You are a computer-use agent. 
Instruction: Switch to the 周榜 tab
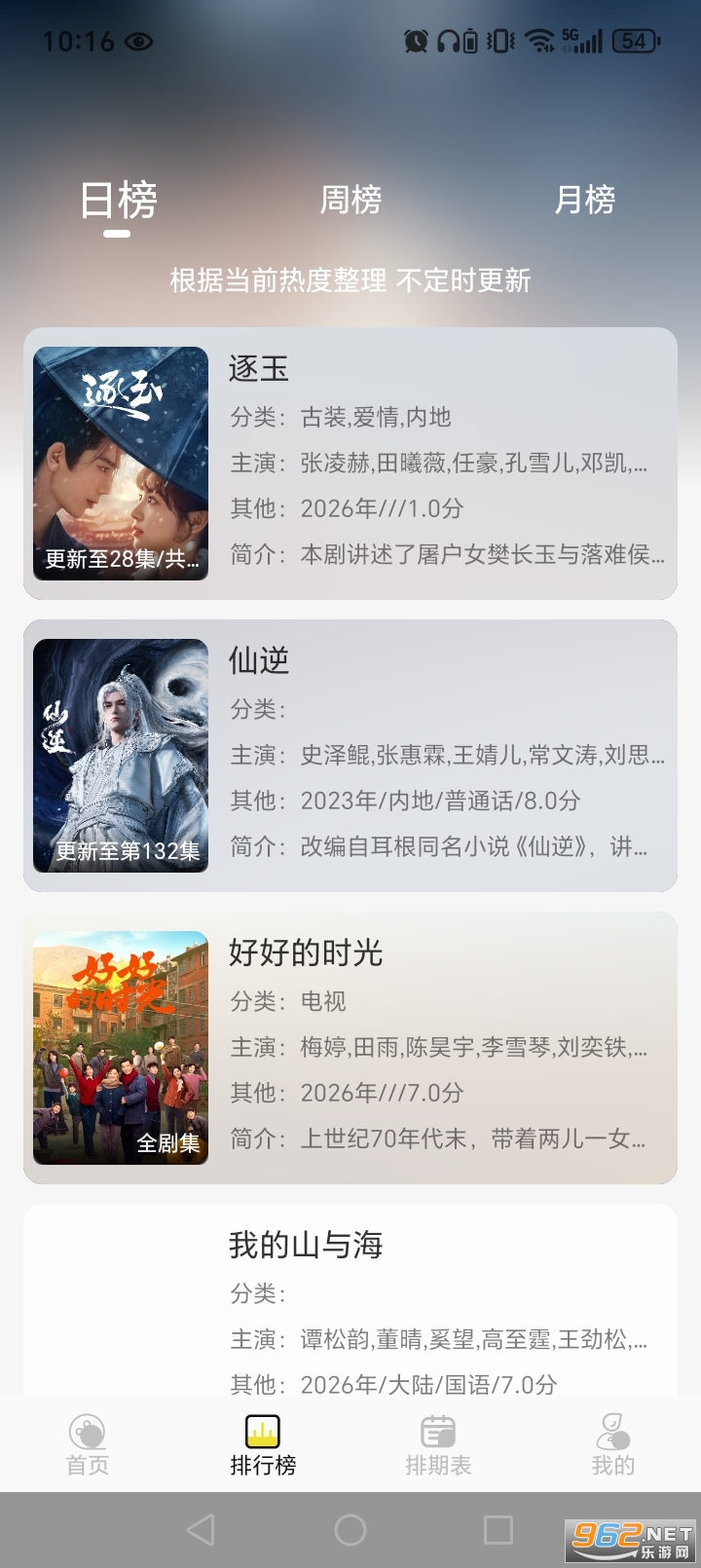click(350, 200)
